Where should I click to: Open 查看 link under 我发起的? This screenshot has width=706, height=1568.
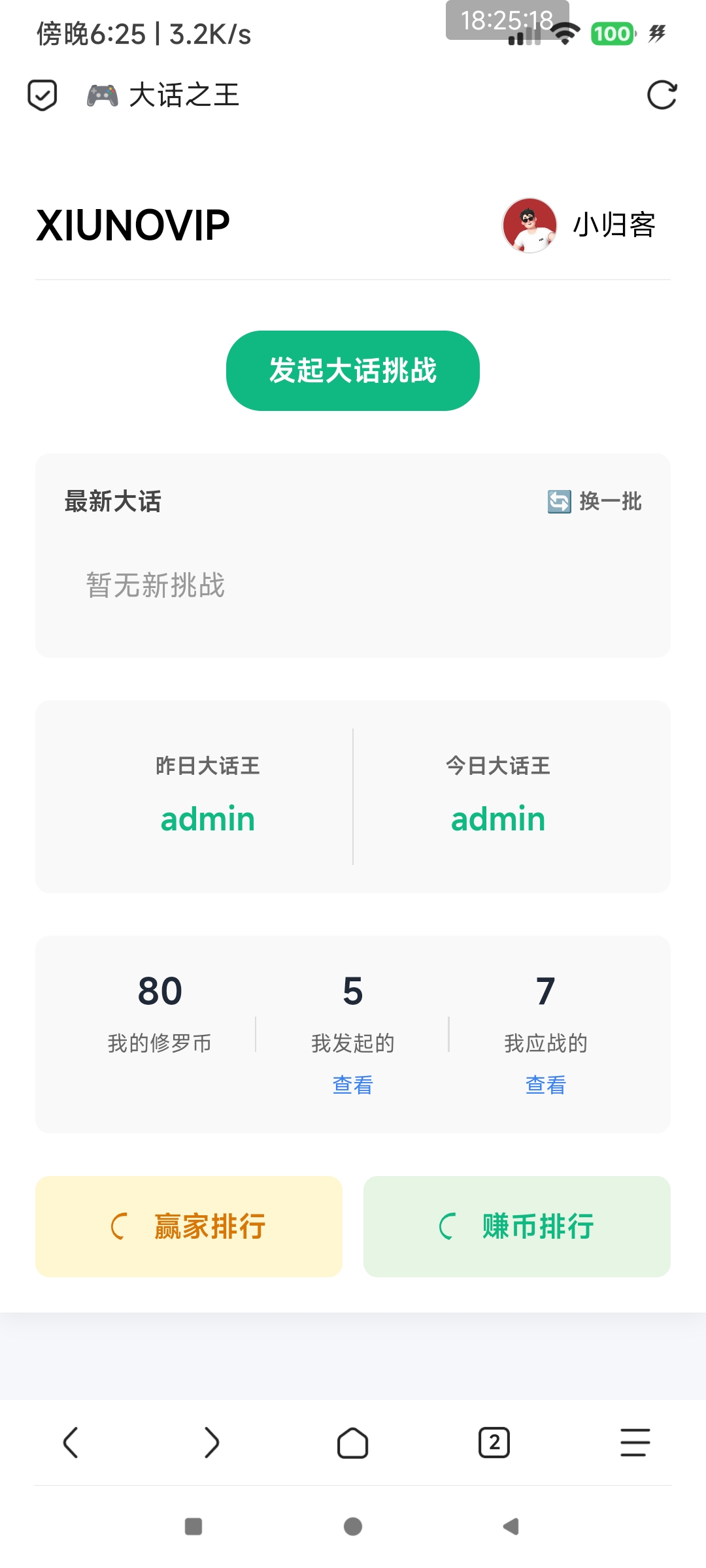pos(353,1085)
